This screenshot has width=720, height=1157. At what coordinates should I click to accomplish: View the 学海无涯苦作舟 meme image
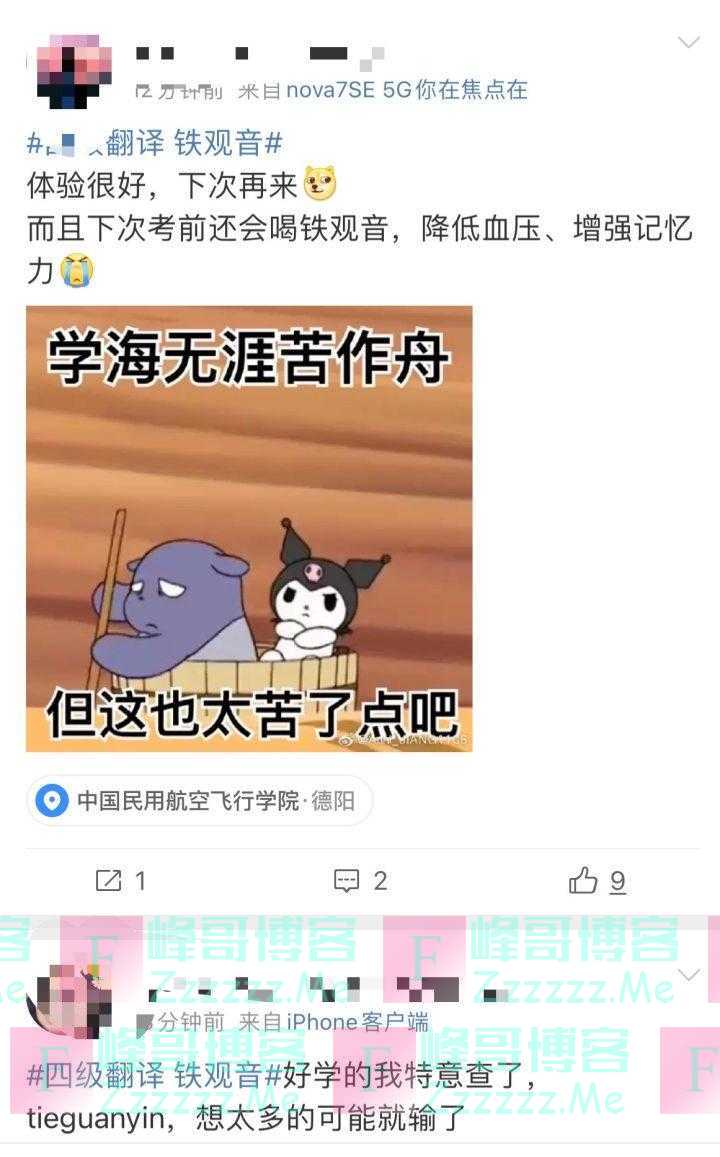tap(249, 528)
